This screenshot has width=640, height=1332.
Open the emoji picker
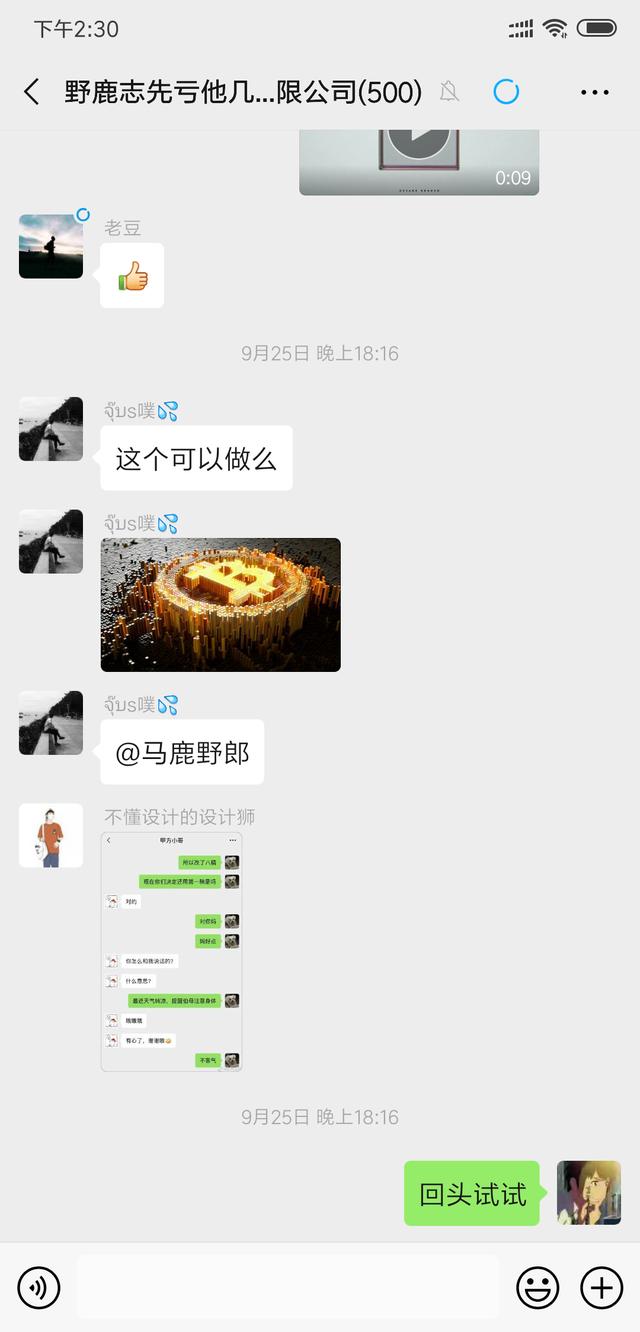[538, 1288]
